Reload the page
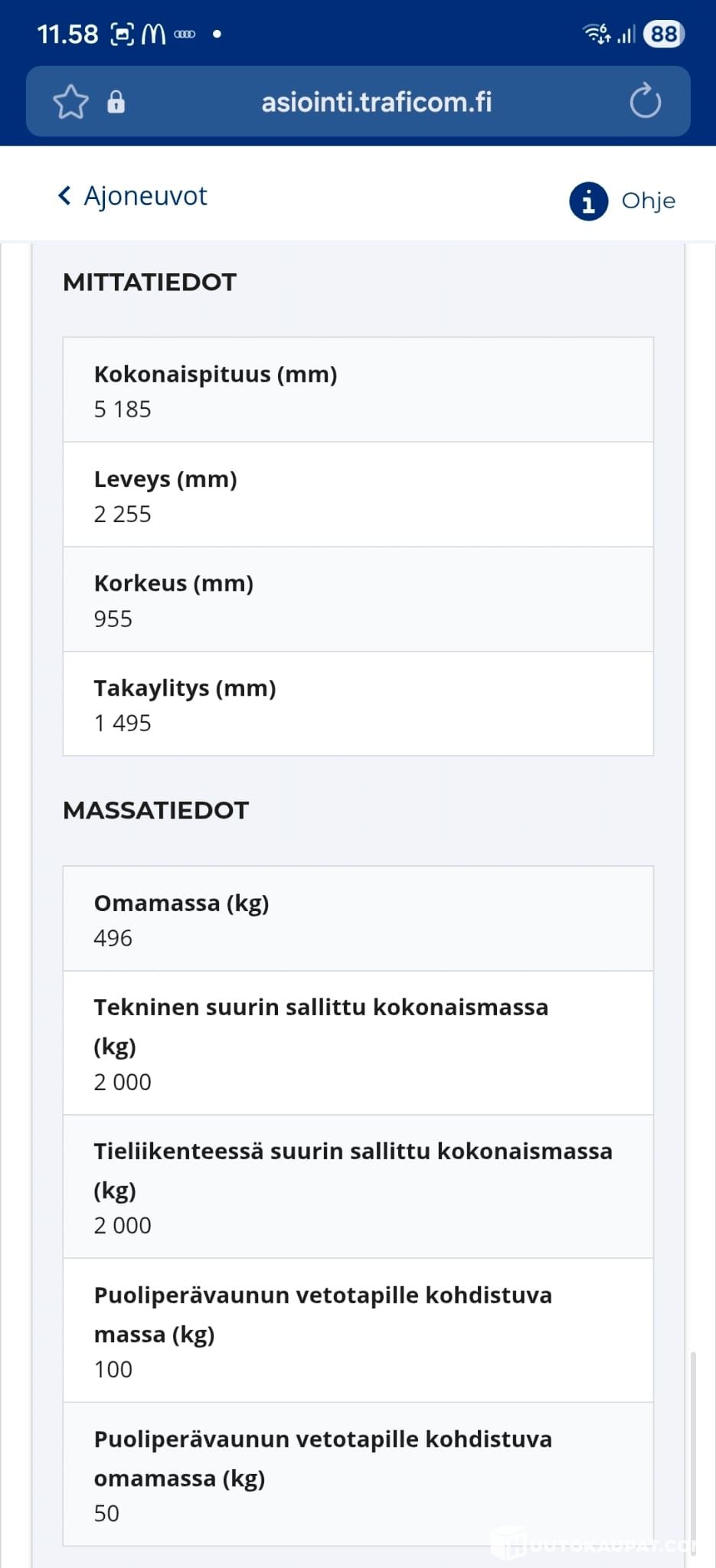 (645, 101)
